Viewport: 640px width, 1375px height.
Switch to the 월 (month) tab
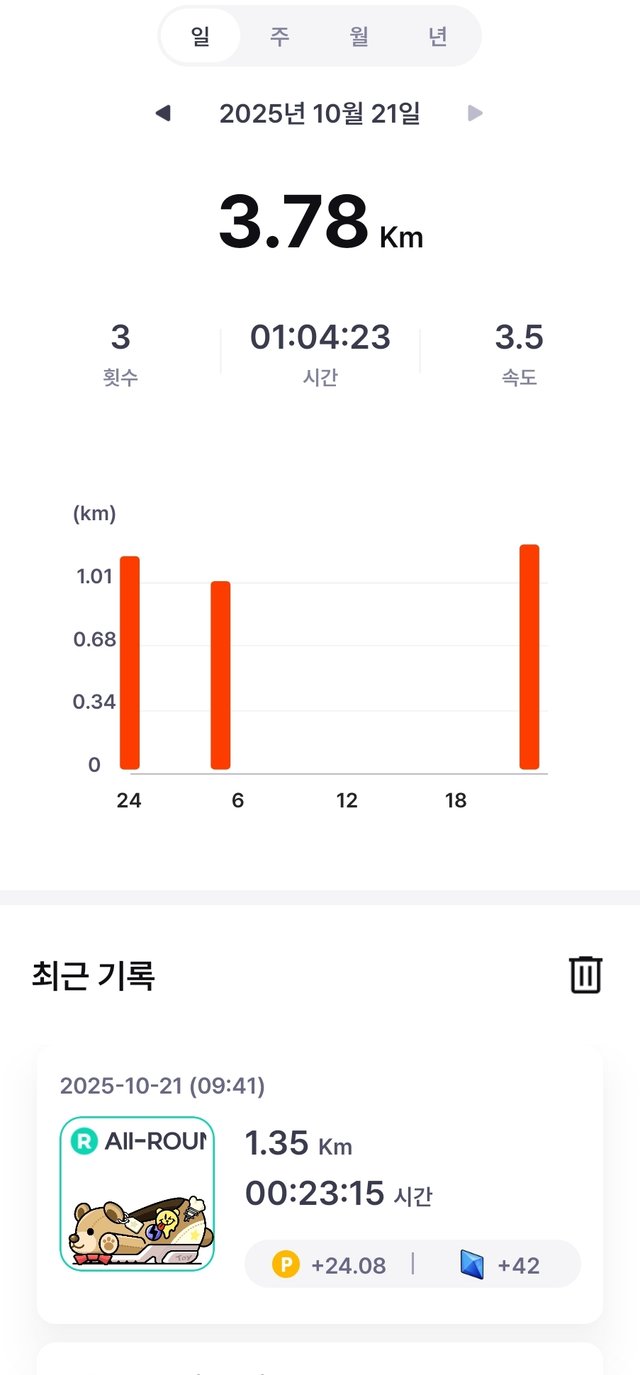coord(359,37)
